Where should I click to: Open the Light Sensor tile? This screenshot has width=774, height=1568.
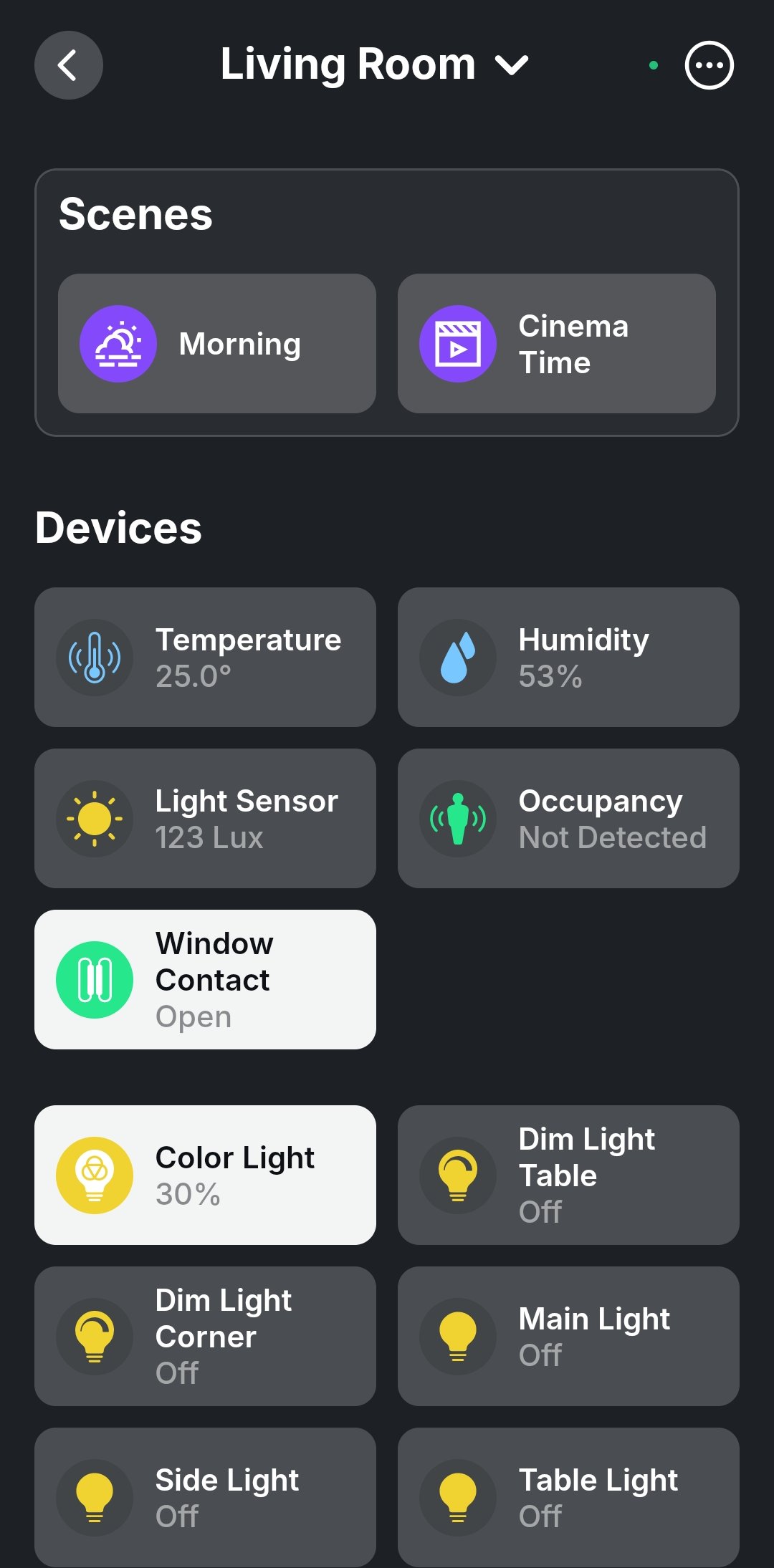(205, 818)
